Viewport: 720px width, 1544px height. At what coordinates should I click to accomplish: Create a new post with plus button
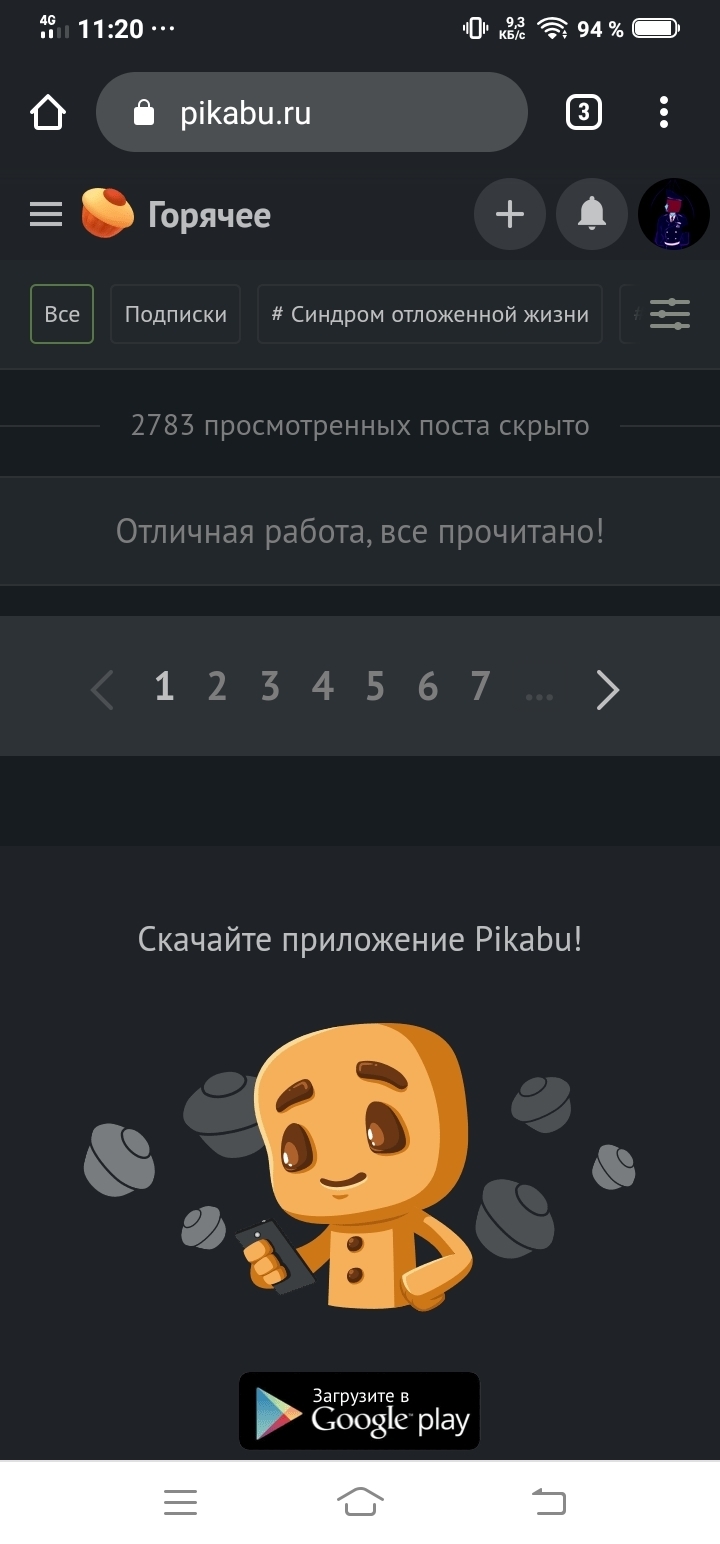(x=510, y=214)
